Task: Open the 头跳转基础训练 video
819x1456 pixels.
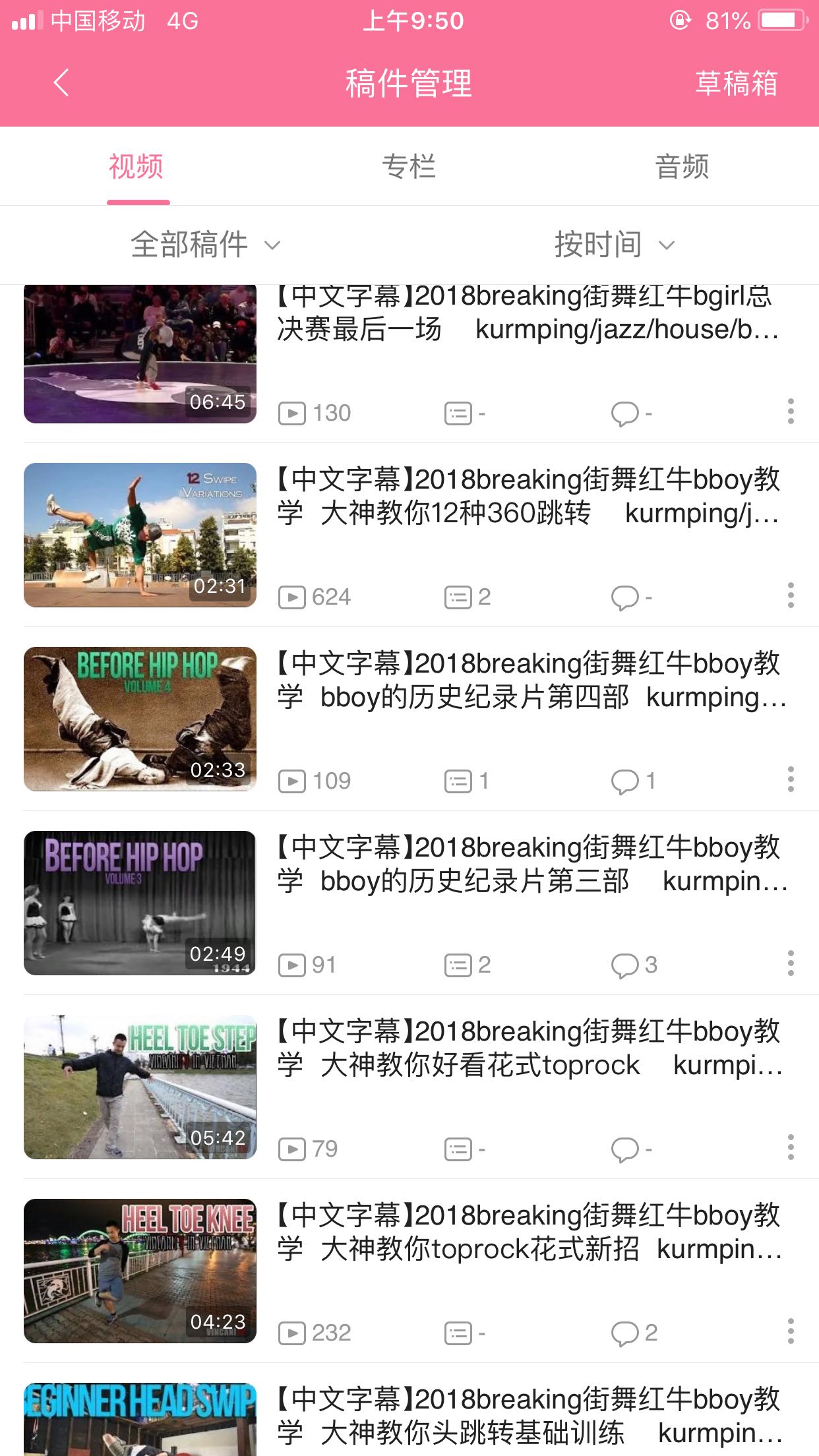Action: pos(528,1416)
